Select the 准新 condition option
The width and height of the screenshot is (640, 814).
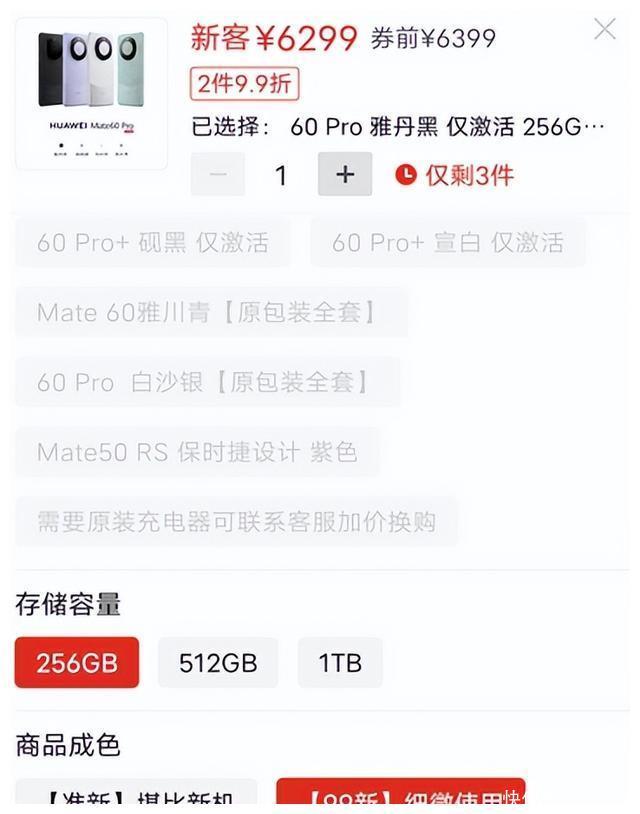[136, 797]
